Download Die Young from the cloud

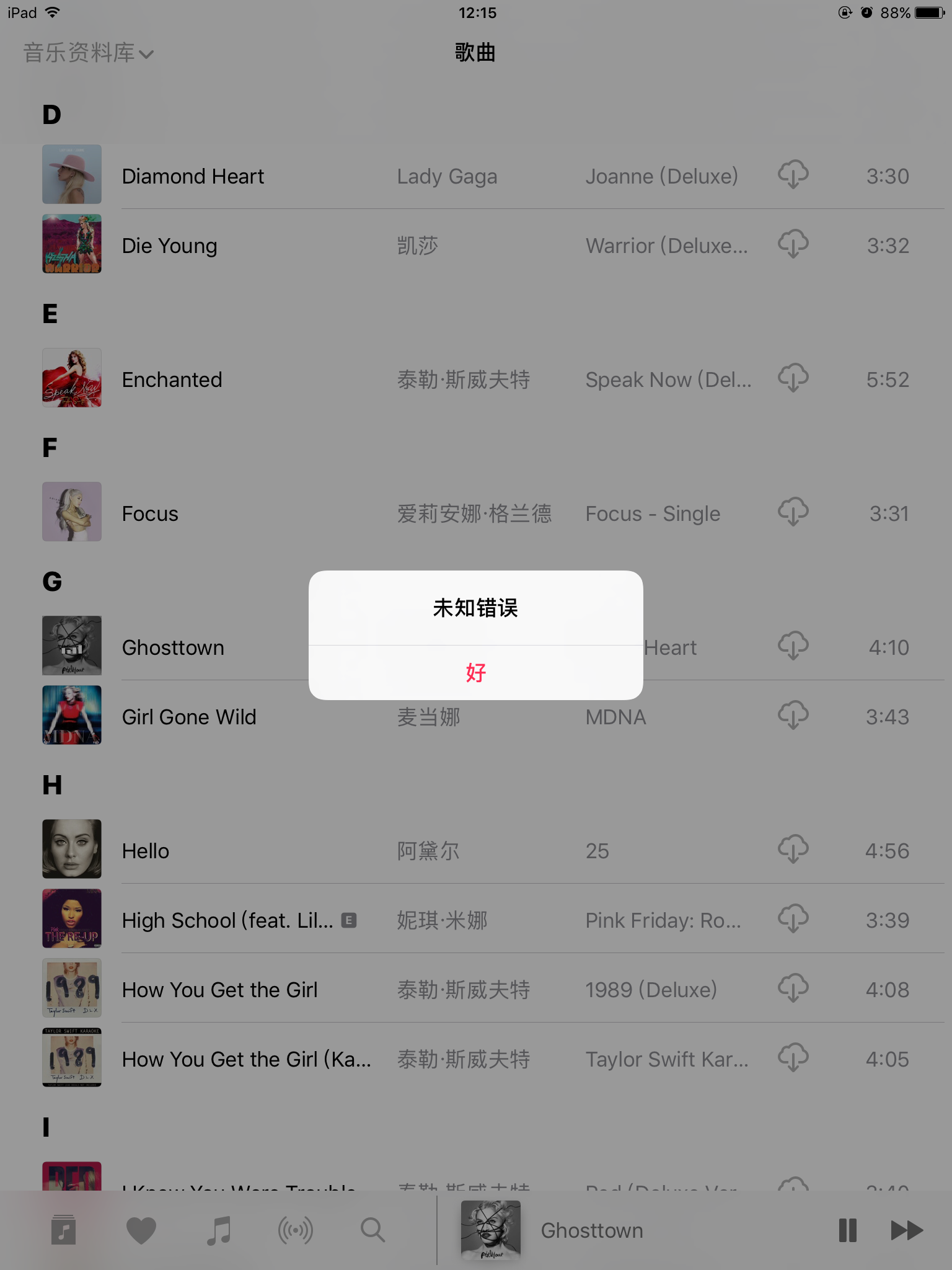pyautogui.click(x=793, y=244)
